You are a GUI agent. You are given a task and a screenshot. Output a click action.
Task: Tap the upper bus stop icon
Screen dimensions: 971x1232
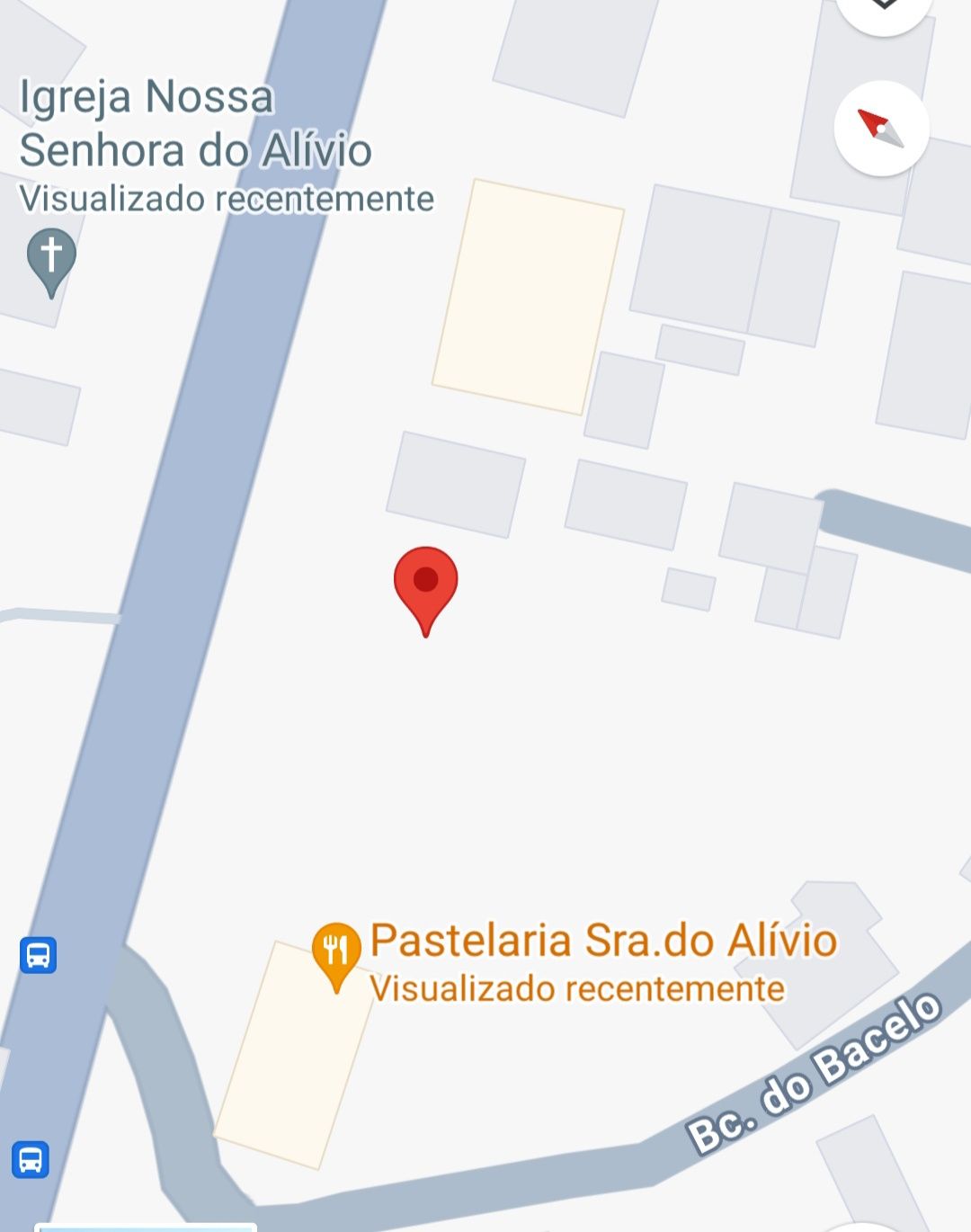(x=38, y=955)
